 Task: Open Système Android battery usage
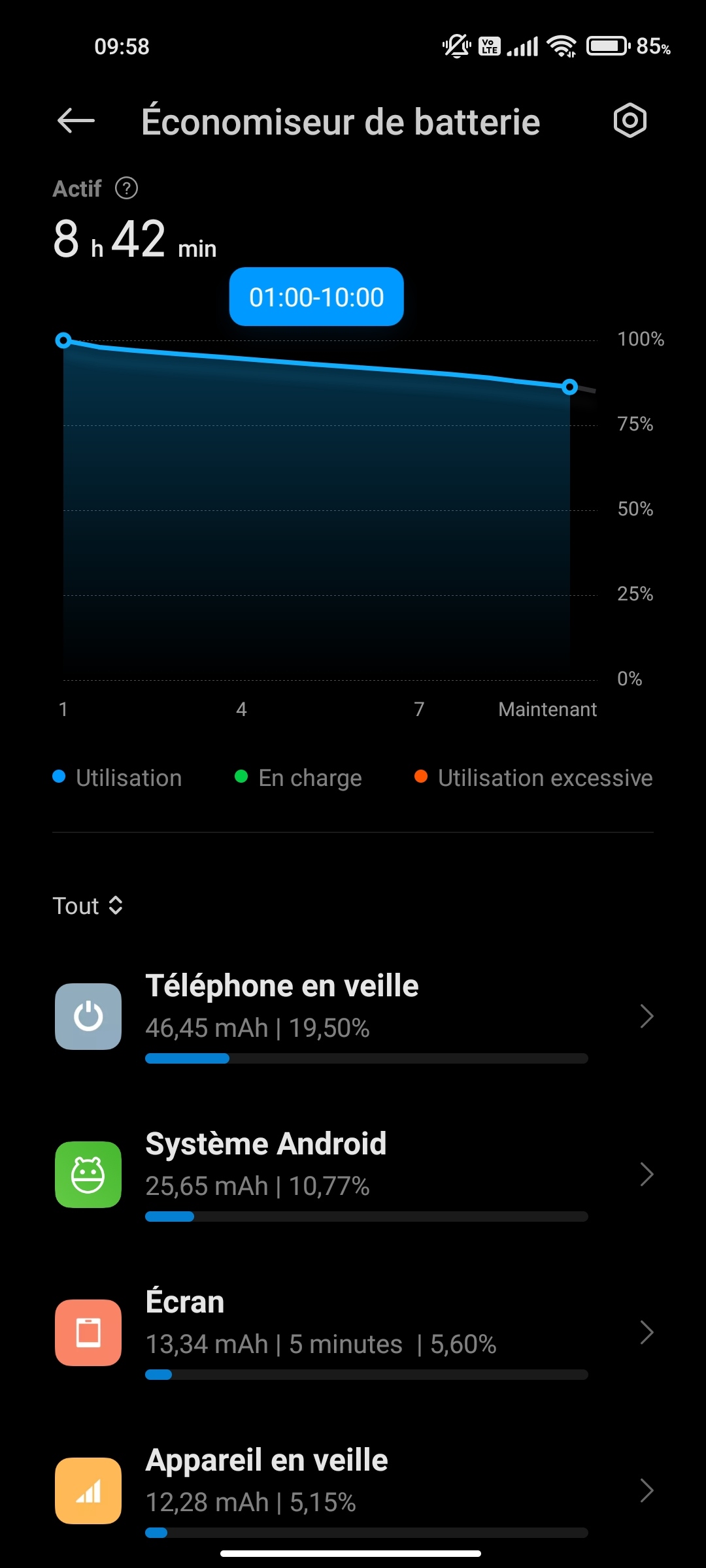[x=353, y=1175]
